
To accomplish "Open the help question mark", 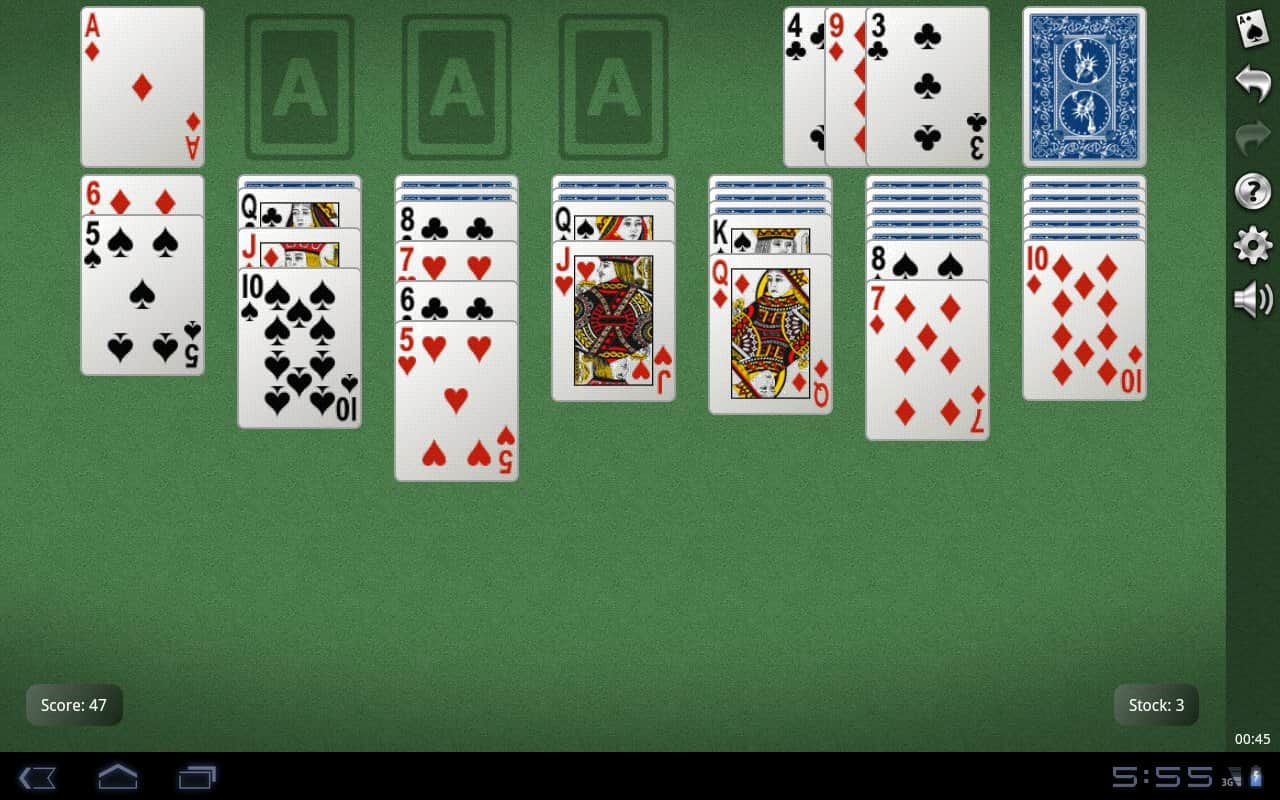I will [x=1252, y=190].
